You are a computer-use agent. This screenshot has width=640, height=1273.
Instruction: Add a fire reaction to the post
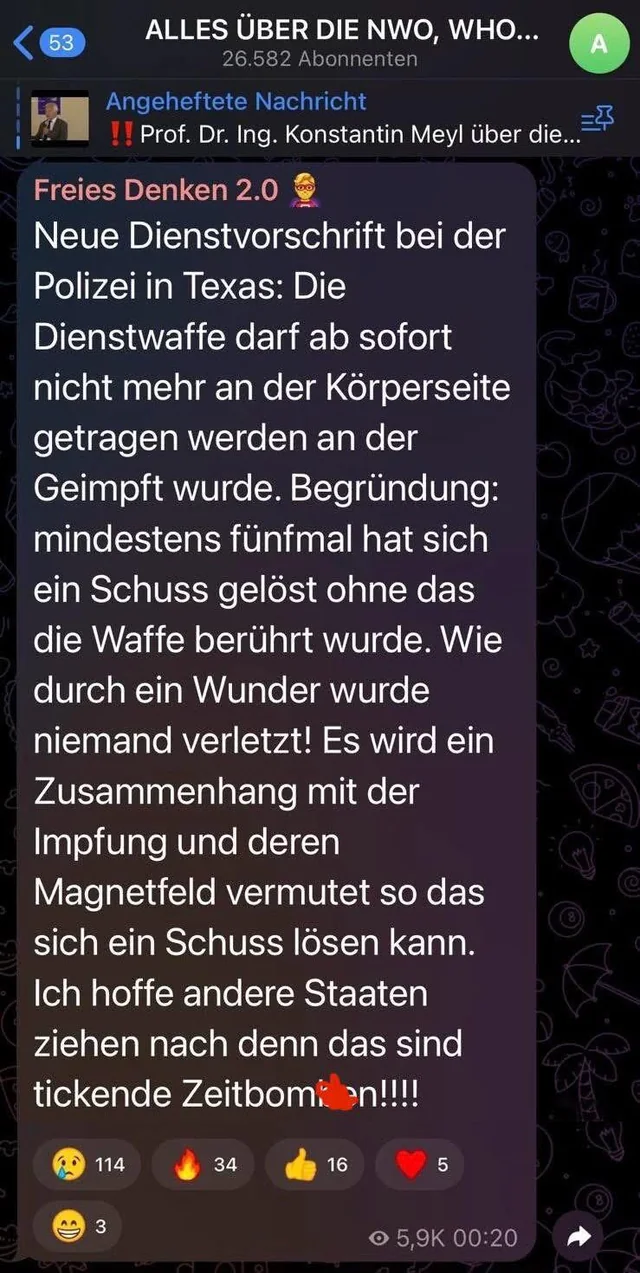[x=205, y=1165]
